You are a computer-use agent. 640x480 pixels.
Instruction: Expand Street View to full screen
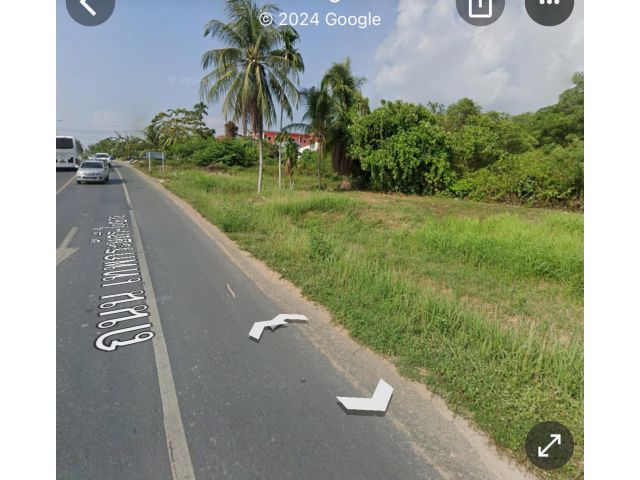coord(549,445)
